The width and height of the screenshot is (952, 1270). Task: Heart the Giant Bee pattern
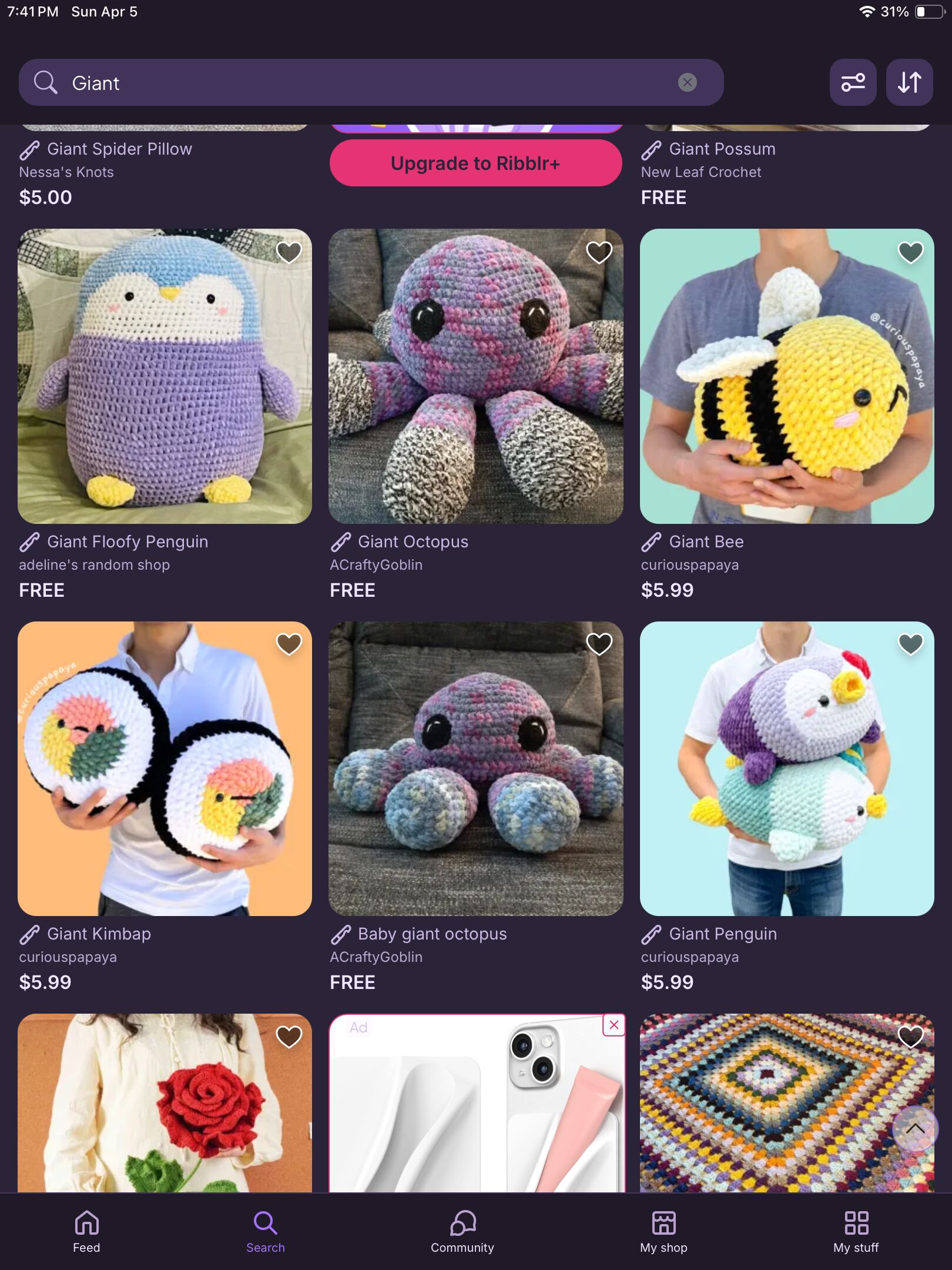910,253
